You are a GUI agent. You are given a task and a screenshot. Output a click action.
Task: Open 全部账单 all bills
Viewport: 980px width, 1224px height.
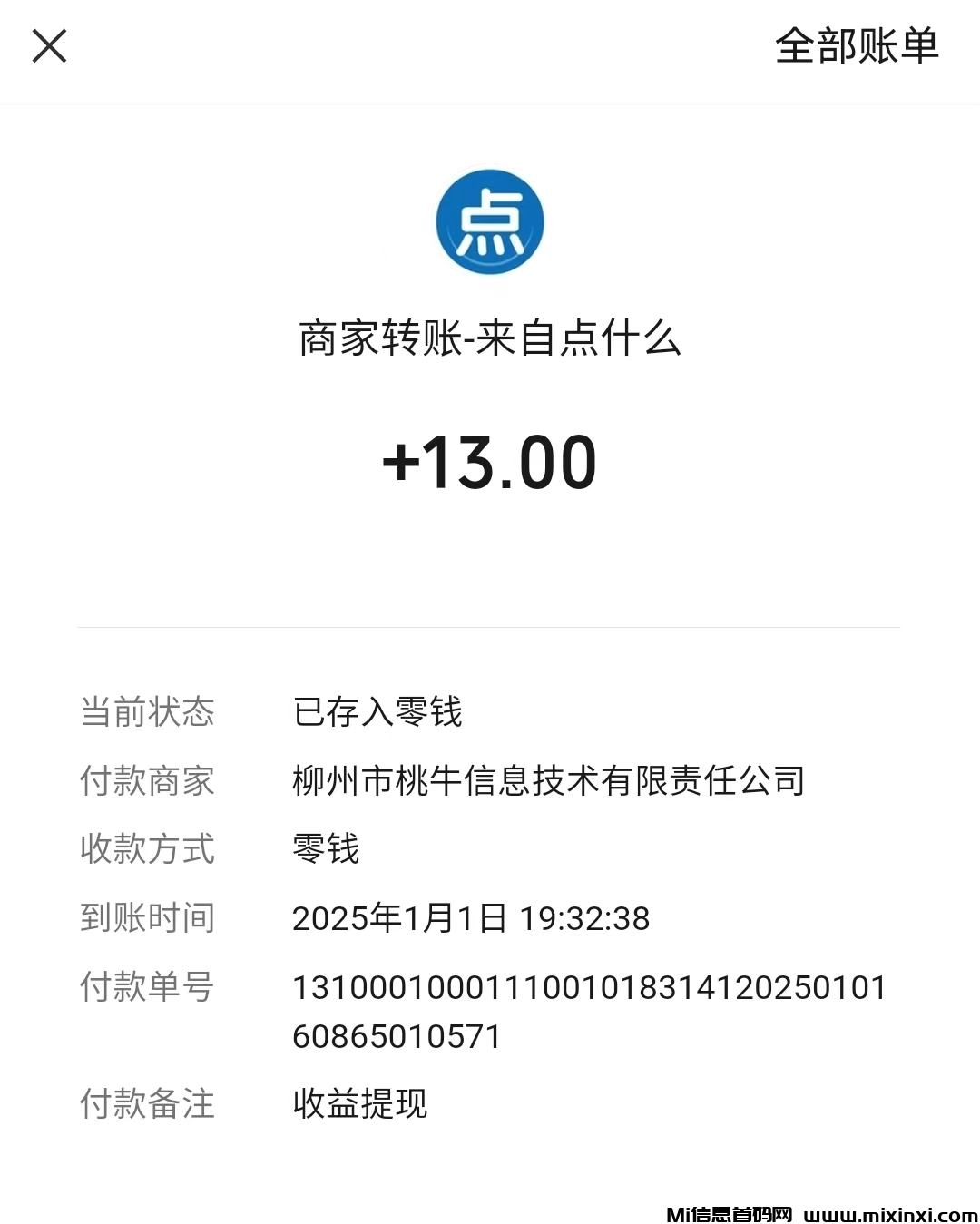pyautogui.click(x=856, y=46)
